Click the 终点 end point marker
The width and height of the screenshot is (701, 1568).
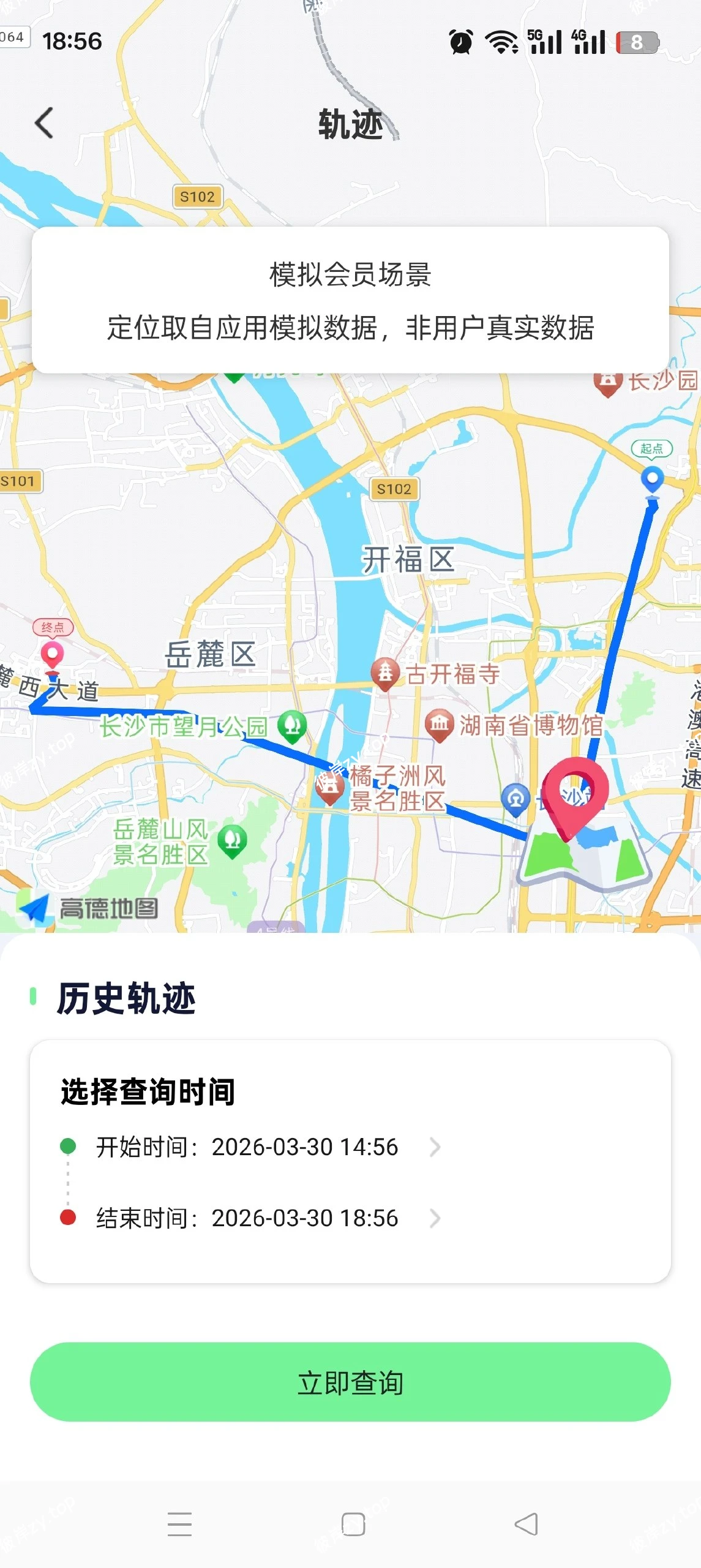[53, 654]
